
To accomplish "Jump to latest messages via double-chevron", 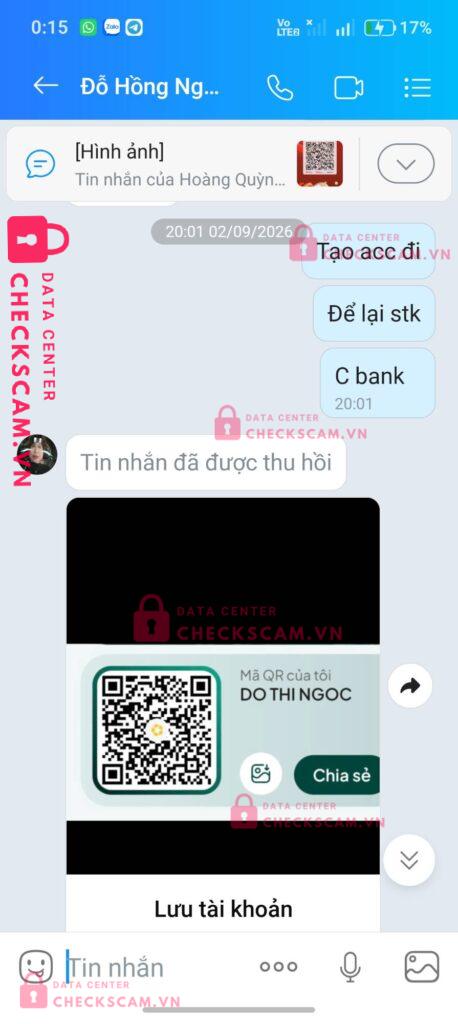I will (x=409, y=860).
